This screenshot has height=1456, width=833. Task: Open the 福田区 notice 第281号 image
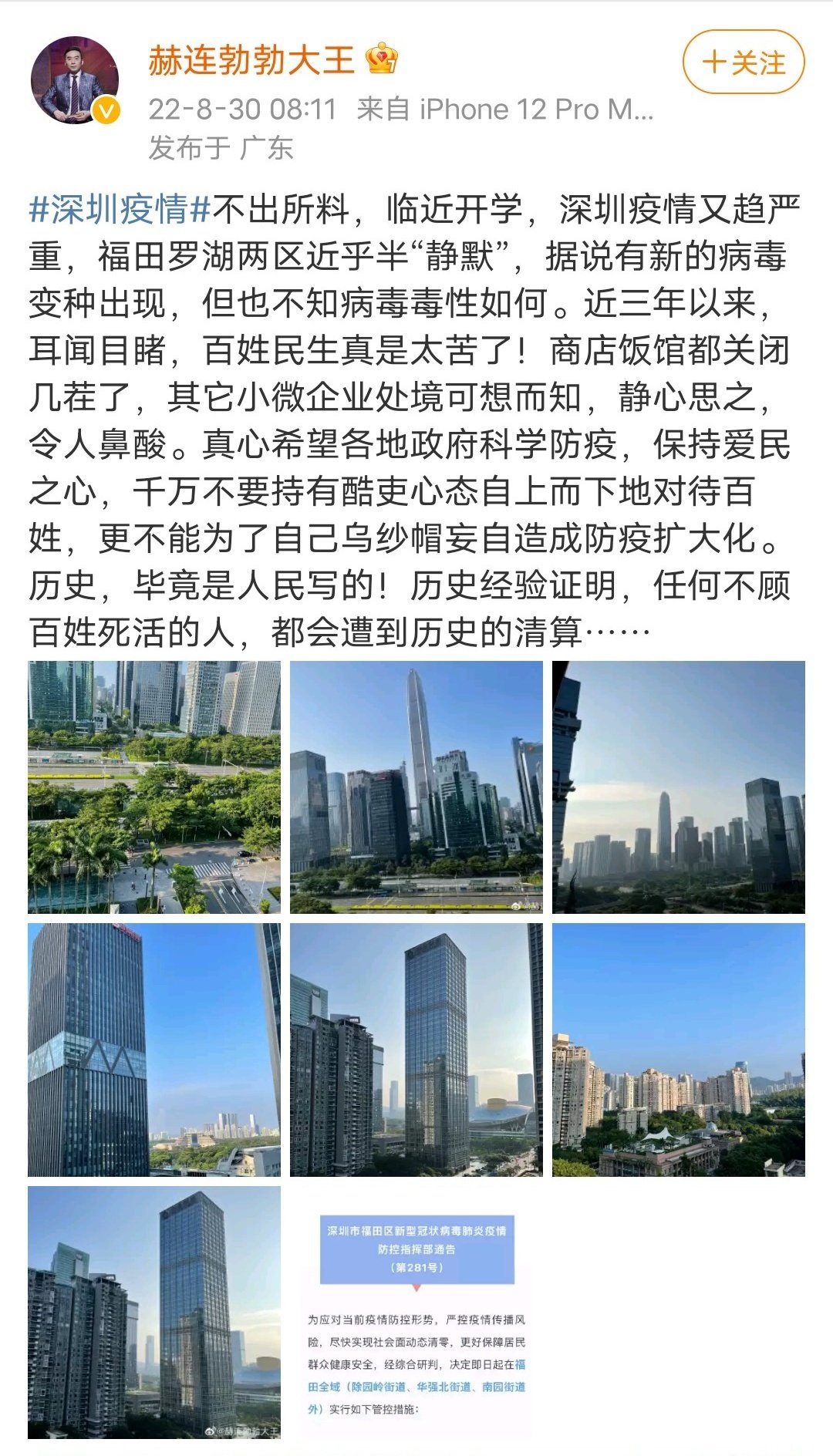[x=416, y=1312]
